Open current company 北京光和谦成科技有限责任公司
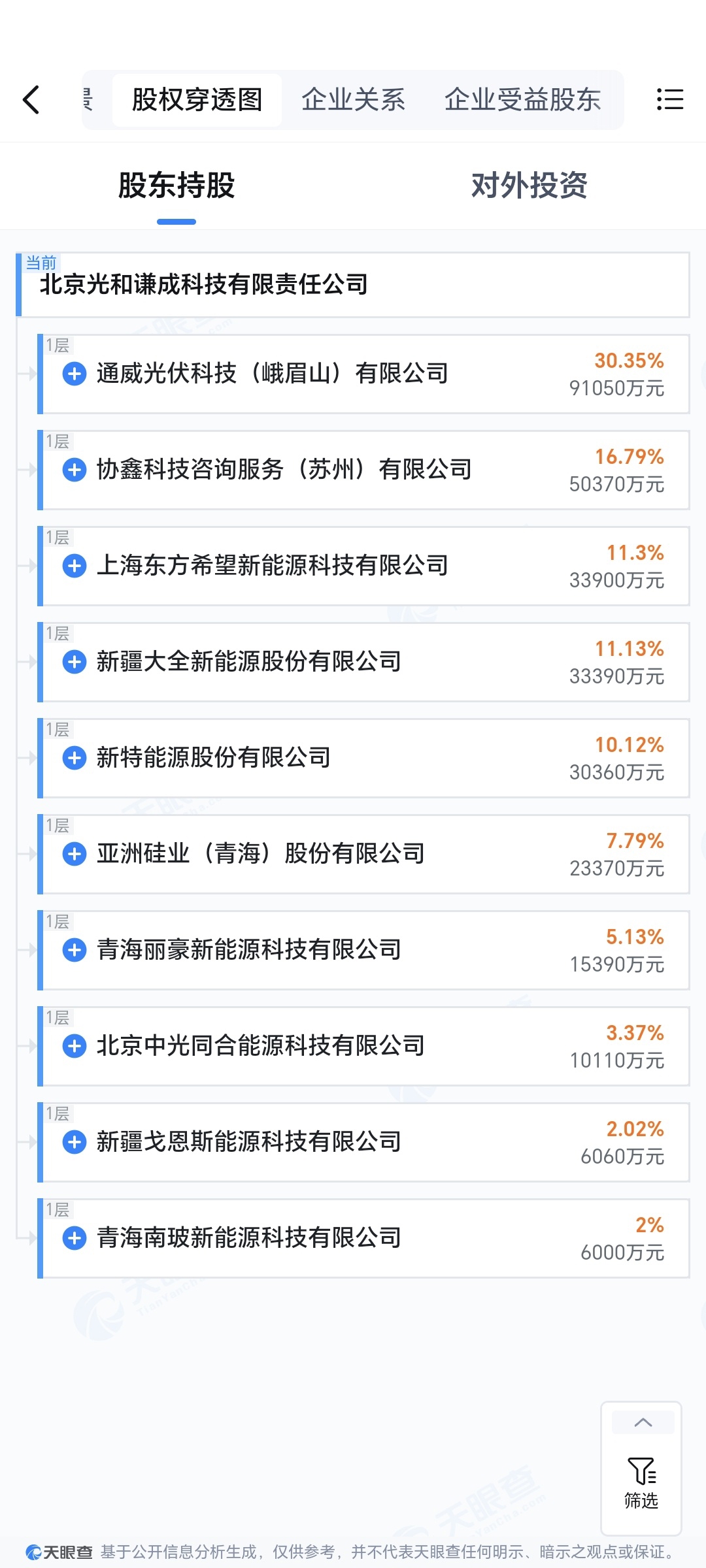Screen dimensions: 706x1568 pos(204,285)
